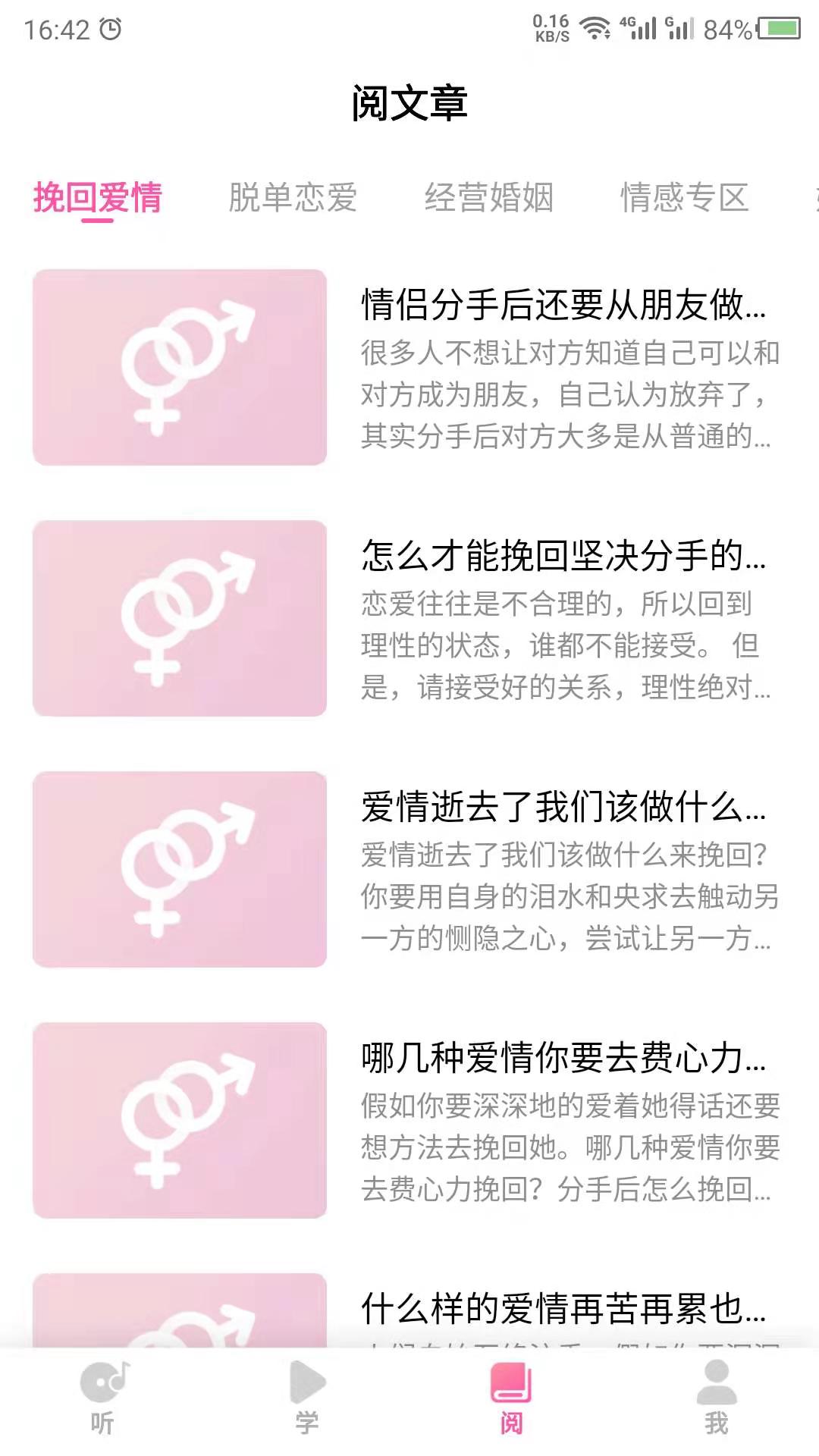This screenshot has height=1456, width=819.
Task: Open the 我 profile tab
Action: point(716,1399)
